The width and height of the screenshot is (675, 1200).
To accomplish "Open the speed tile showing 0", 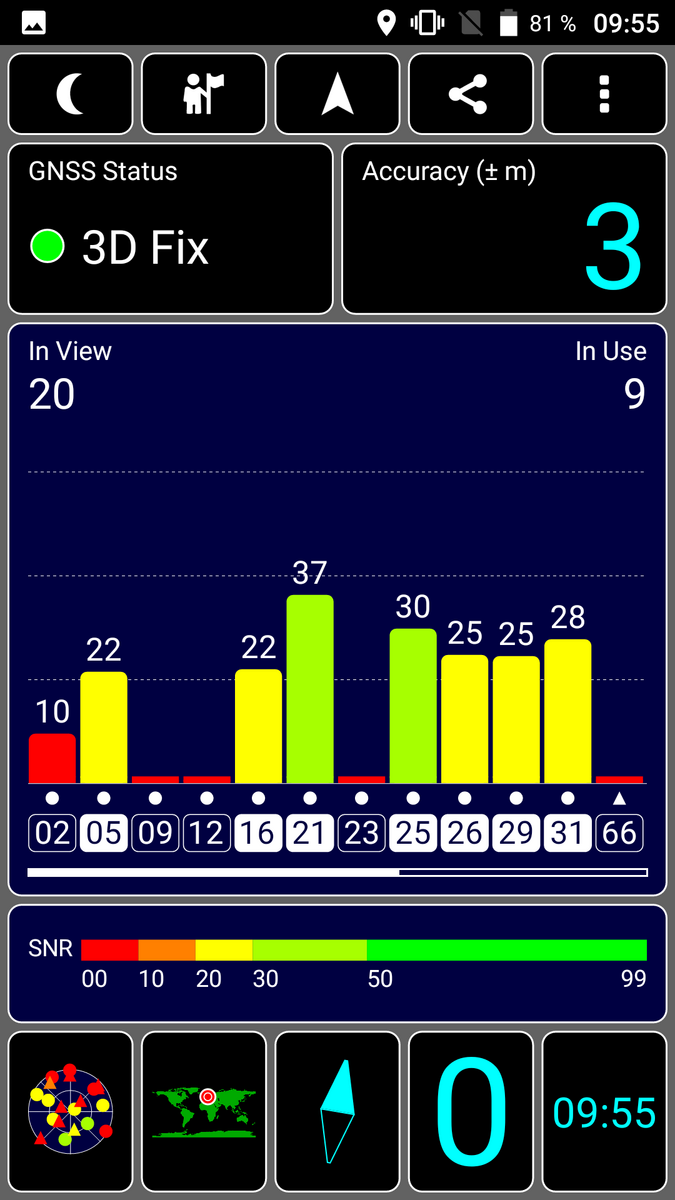I will coord(470,1112).
